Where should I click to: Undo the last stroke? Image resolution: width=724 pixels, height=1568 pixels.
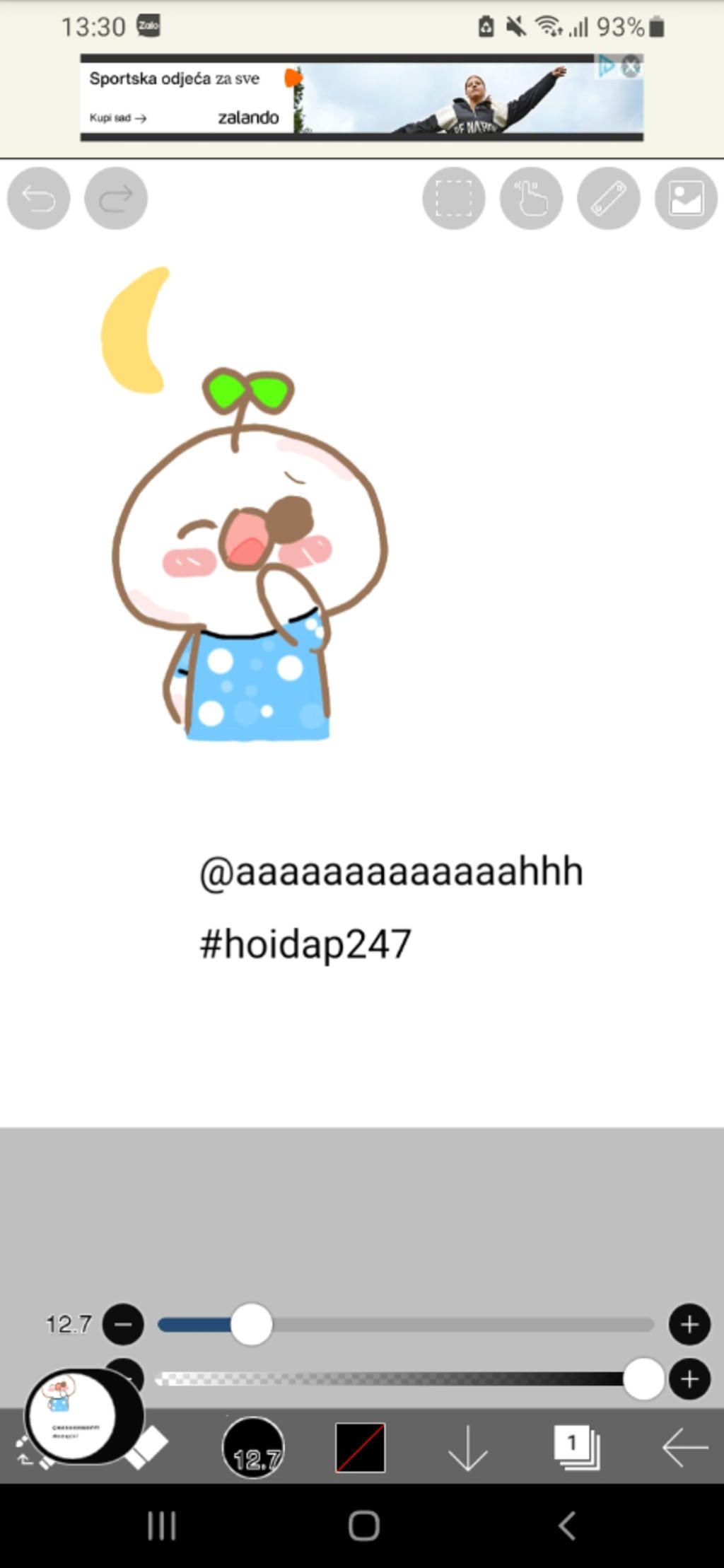click(x=38, y=199)
